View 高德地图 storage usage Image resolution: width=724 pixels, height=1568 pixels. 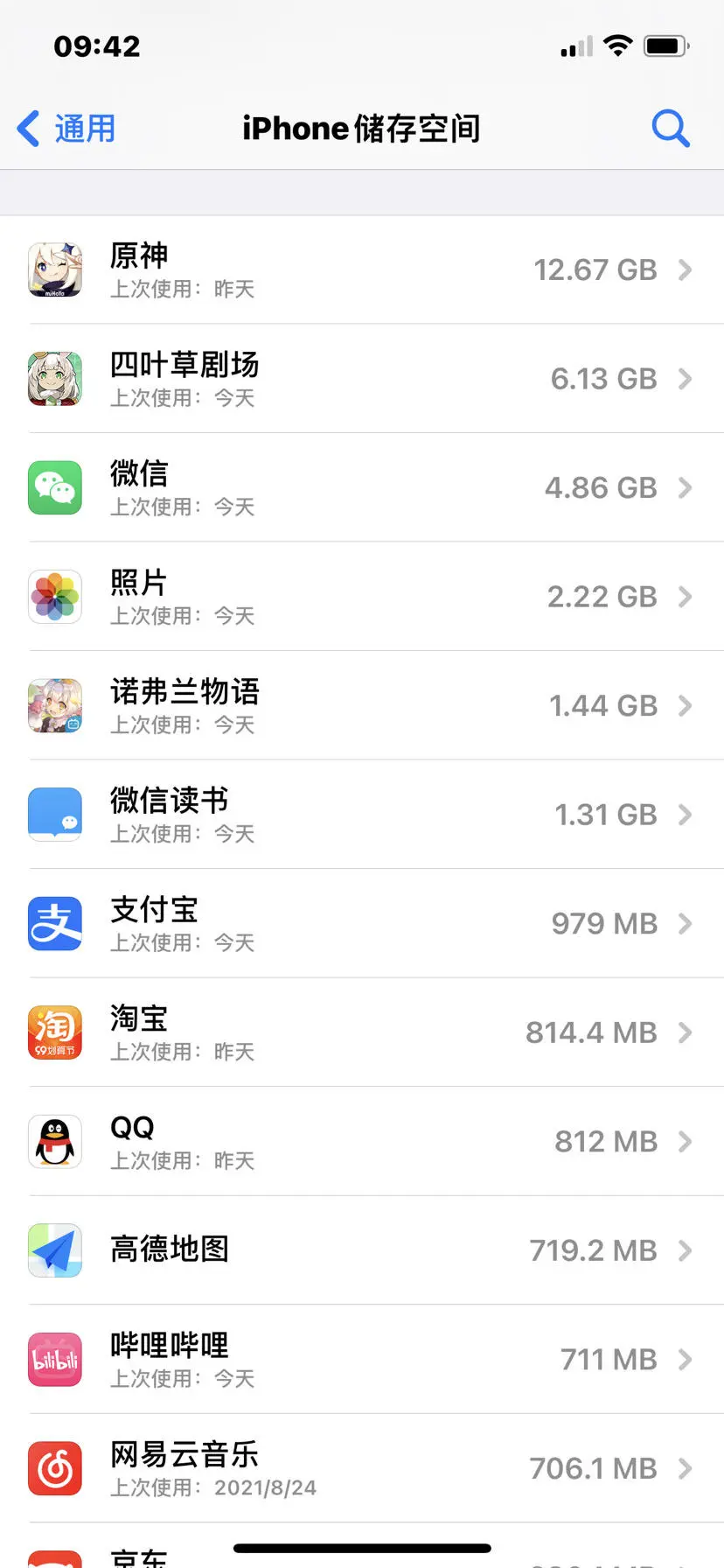(x=362, y=1250)
